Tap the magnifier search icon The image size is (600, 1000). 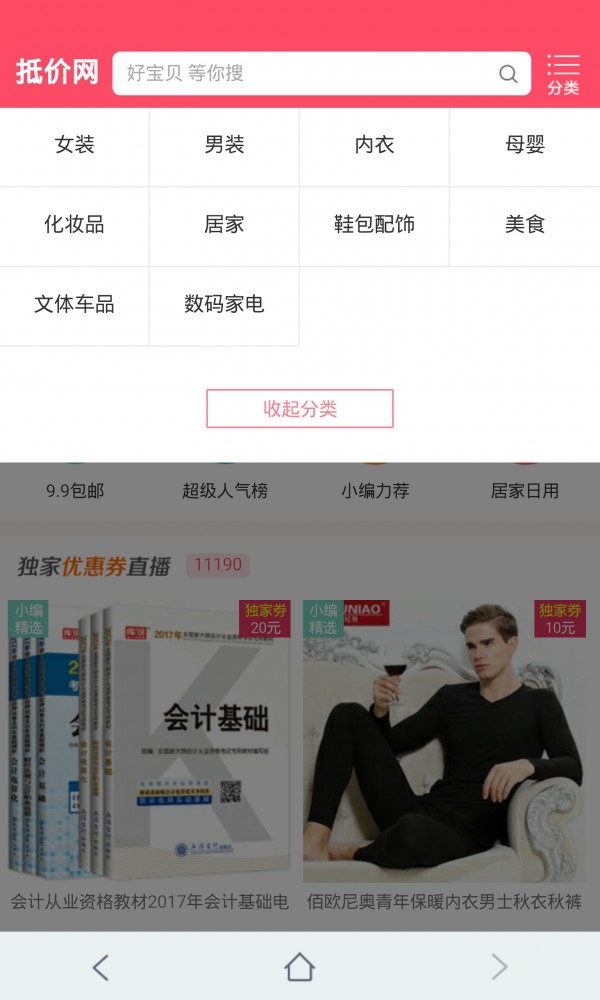508,74
